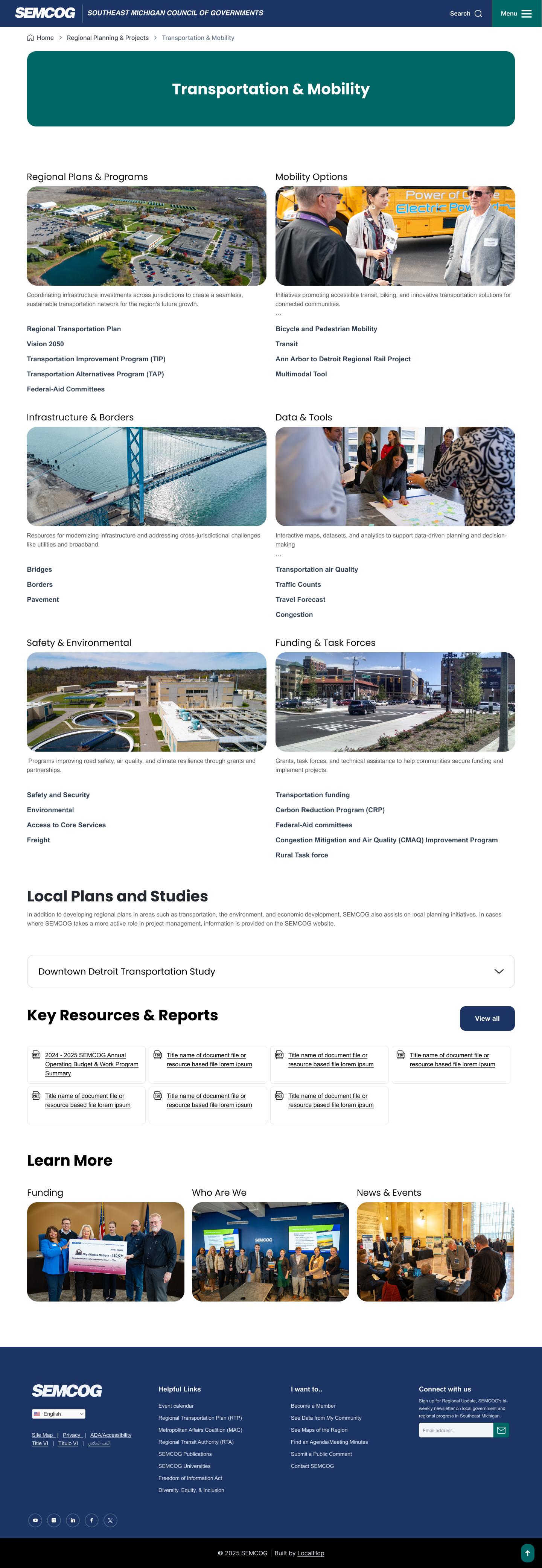Viewport: 542px width, 1568px height.
Task: Open Transportation Improvement Program (TIP) link
Action: click(x=96, y=359)
